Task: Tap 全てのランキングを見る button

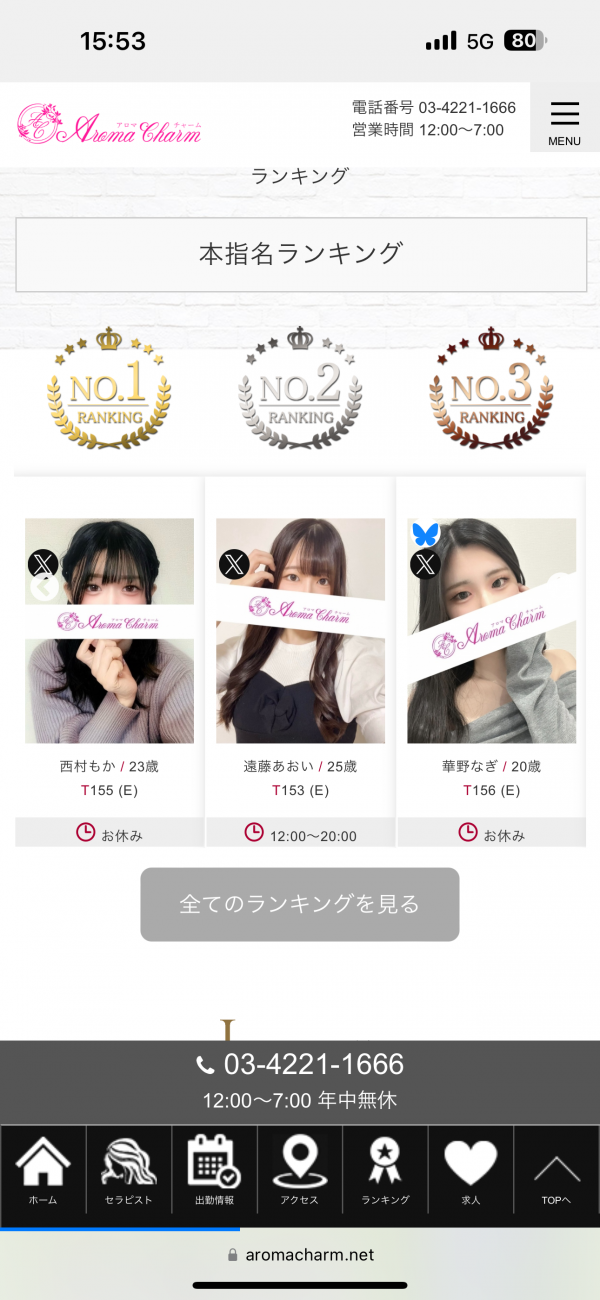Action: (300, 904)
